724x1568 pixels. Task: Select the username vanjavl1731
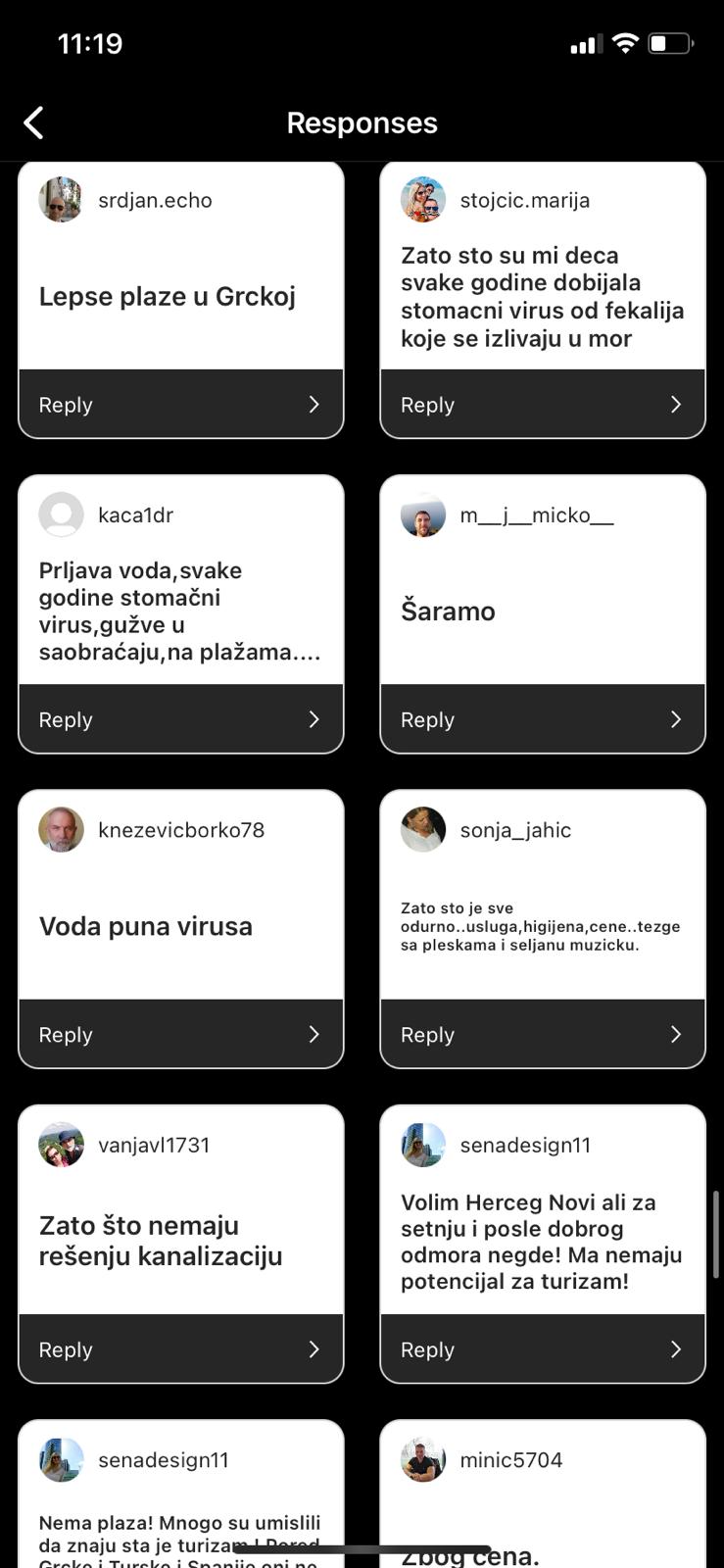(153, 1145)
